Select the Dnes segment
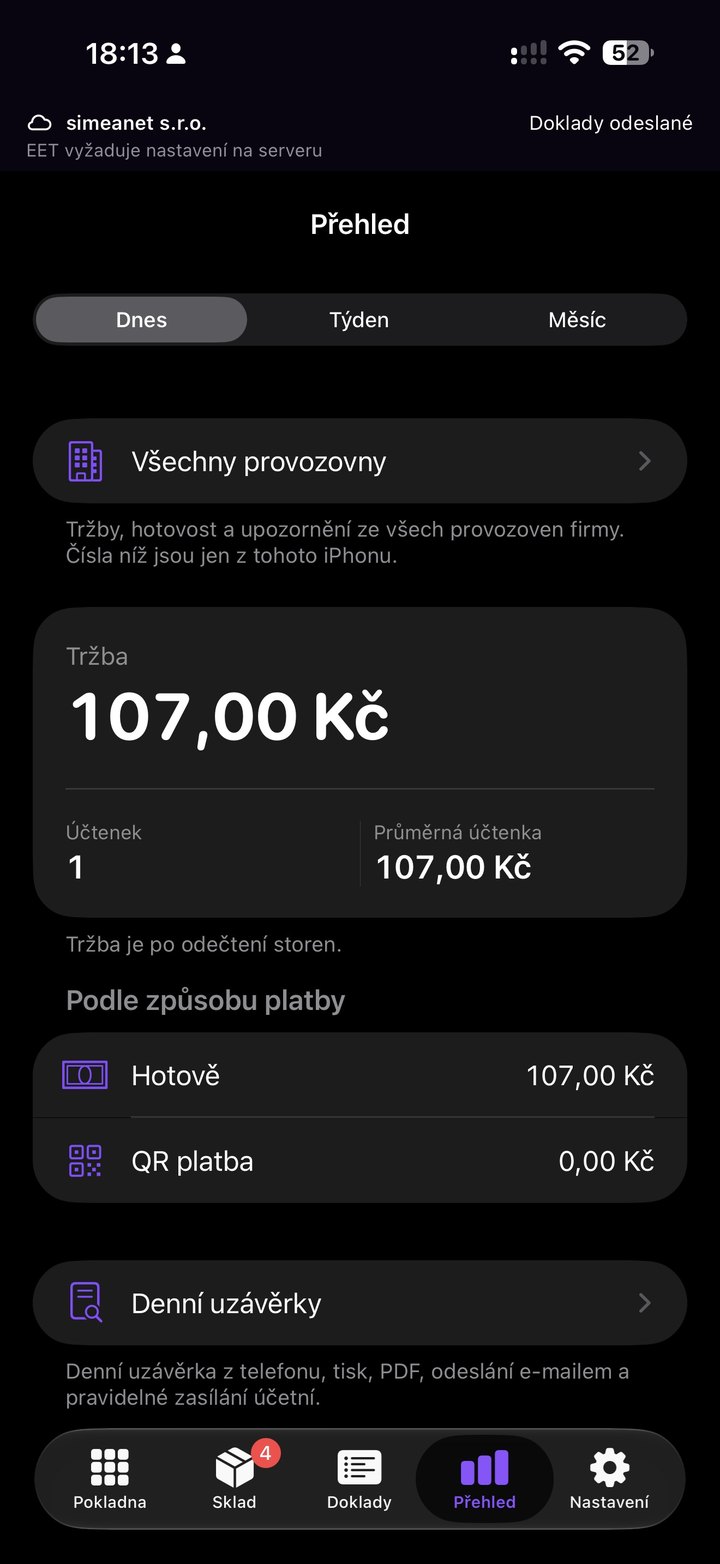 point(141,320)
